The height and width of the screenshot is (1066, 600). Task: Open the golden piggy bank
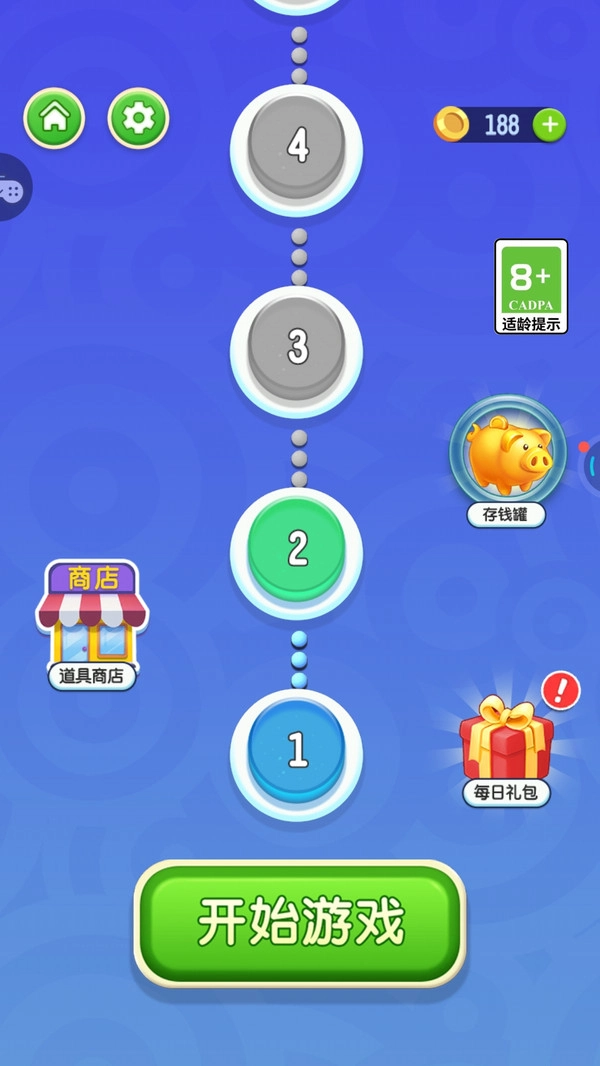tap(507, 455)
